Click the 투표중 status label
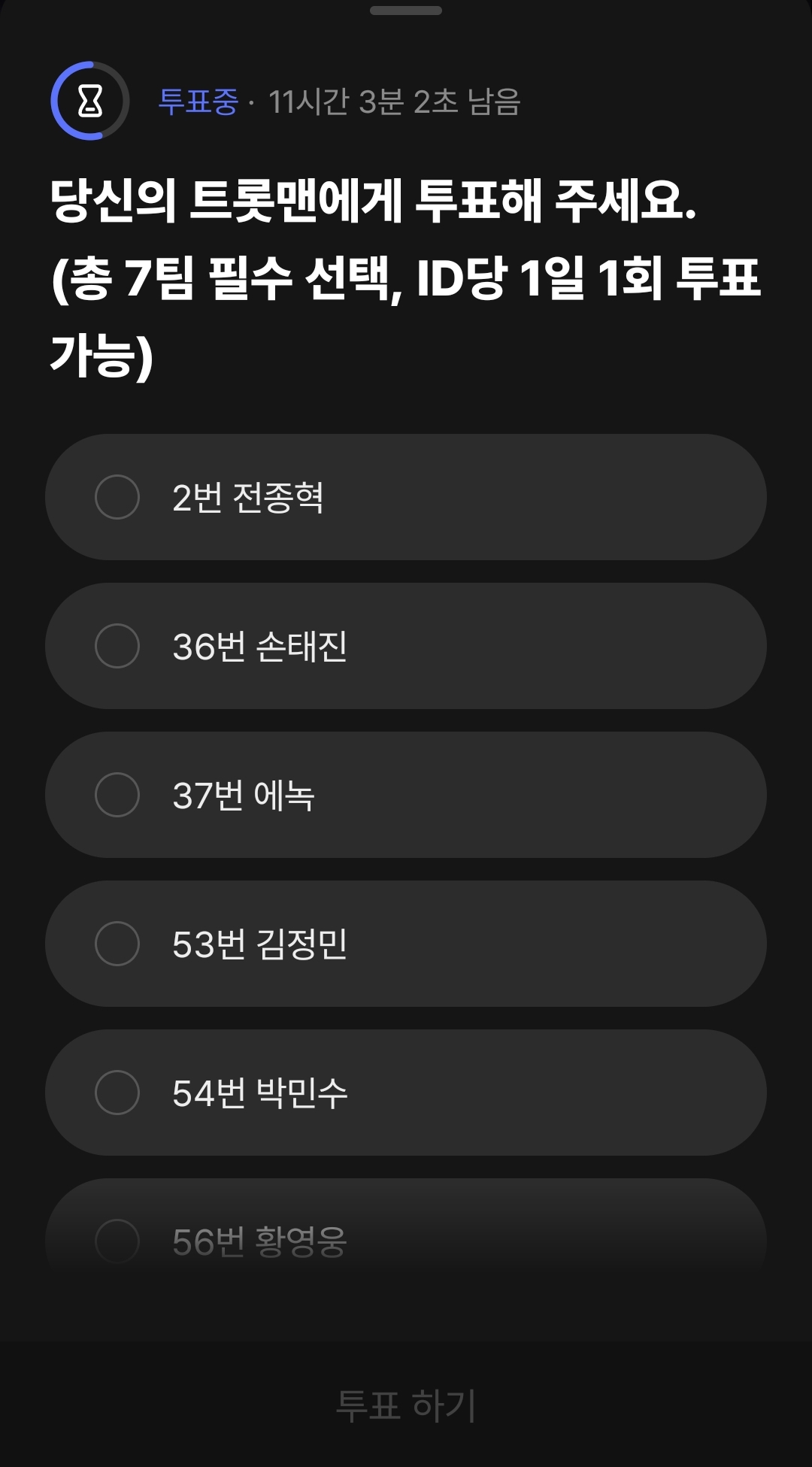Image resolution: width=812 pixels, height=1467 pixels. [x=198, y=100]
